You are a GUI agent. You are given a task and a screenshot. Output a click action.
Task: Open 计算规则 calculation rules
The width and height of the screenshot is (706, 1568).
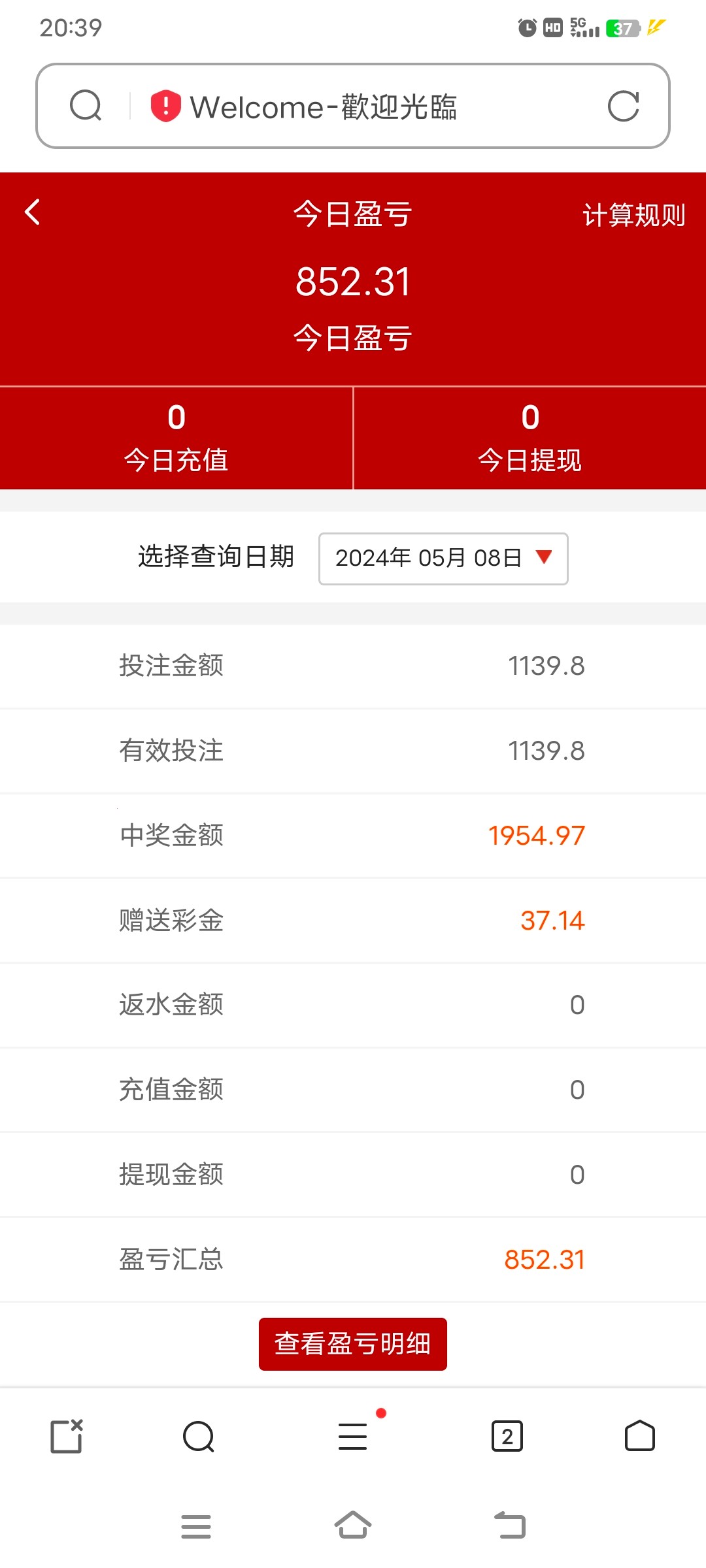click(633, 215)
